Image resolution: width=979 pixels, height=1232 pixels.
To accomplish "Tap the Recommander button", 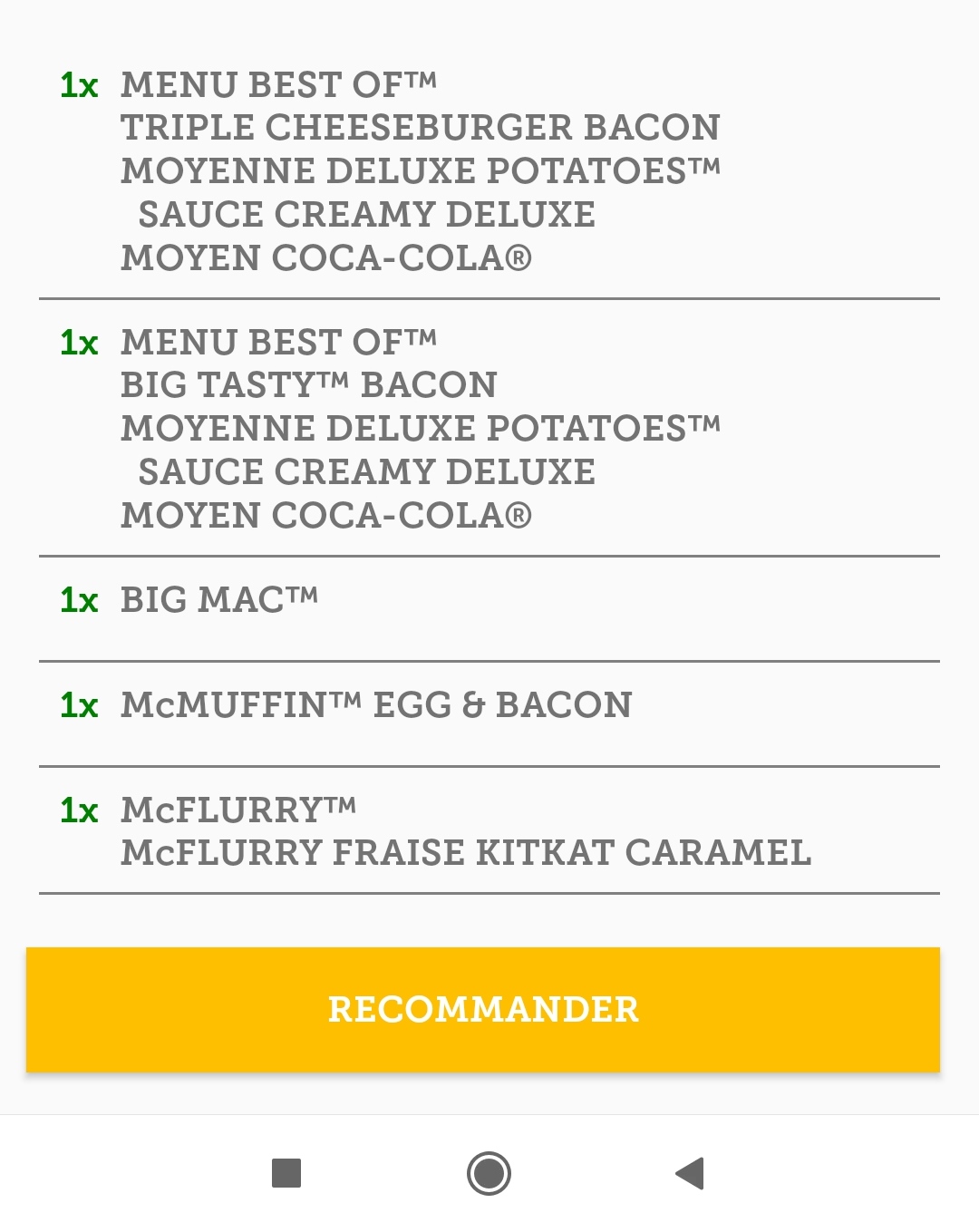I will pyautogui.click(x=482, y=1009).
